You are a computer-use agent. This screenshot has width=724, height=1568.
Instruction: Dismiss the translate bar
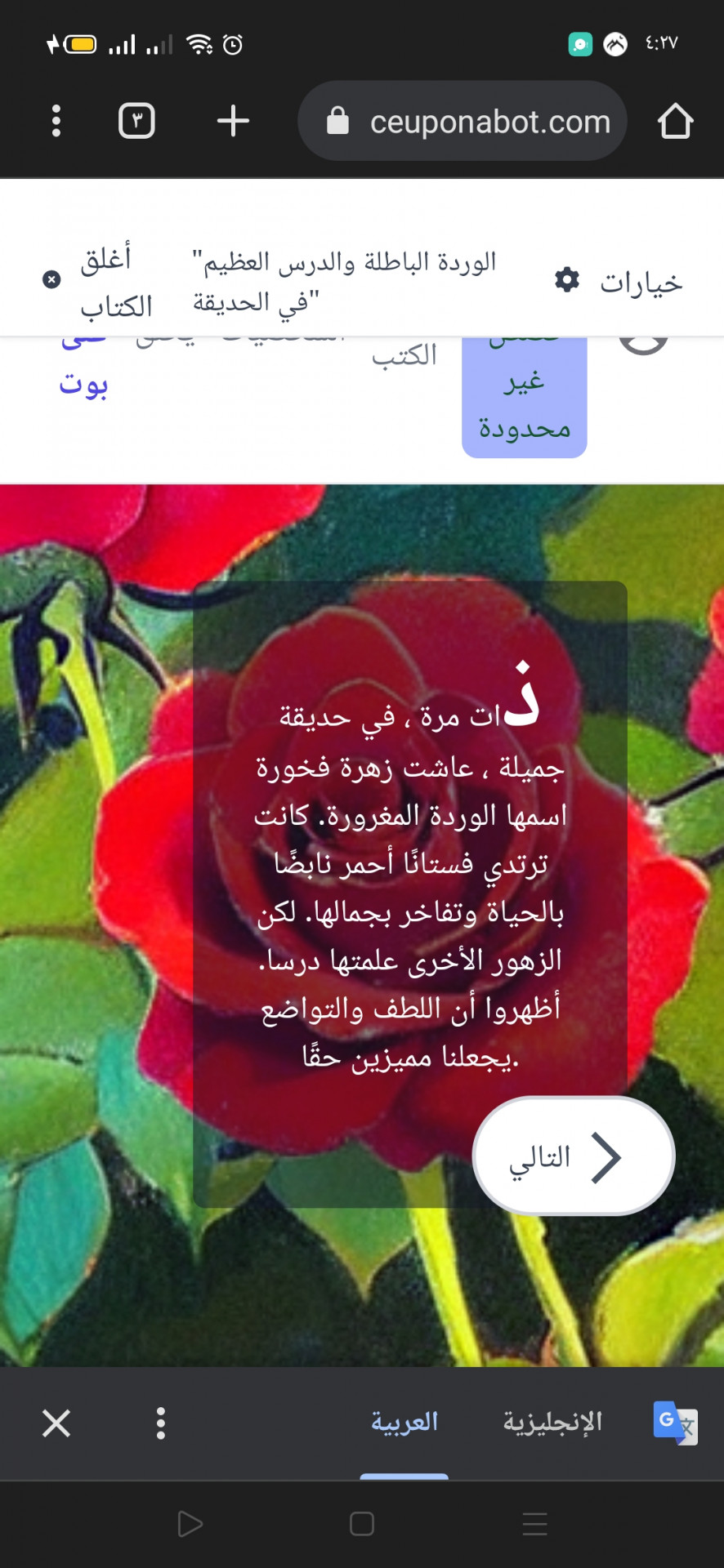(56, 1423)
